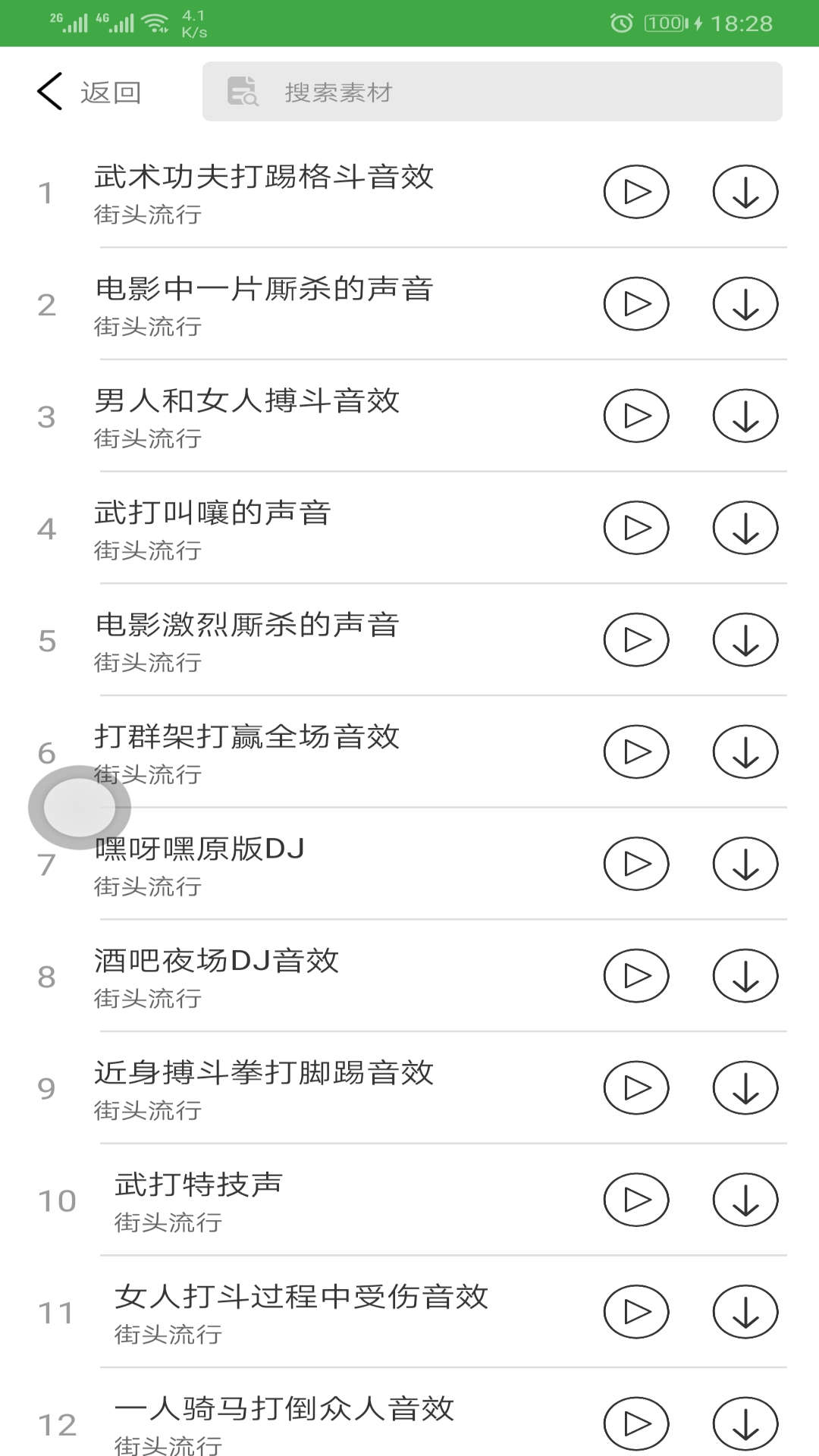
Task: Play the 武打叫嚷的声音 audio
Action: [636, 526]
